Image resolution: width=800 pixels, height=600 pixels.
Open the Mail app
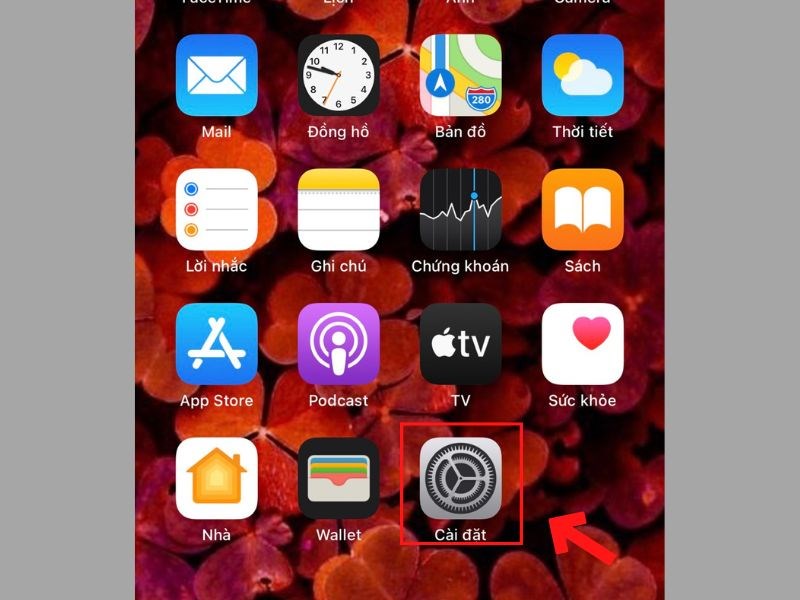click(216, 76)
